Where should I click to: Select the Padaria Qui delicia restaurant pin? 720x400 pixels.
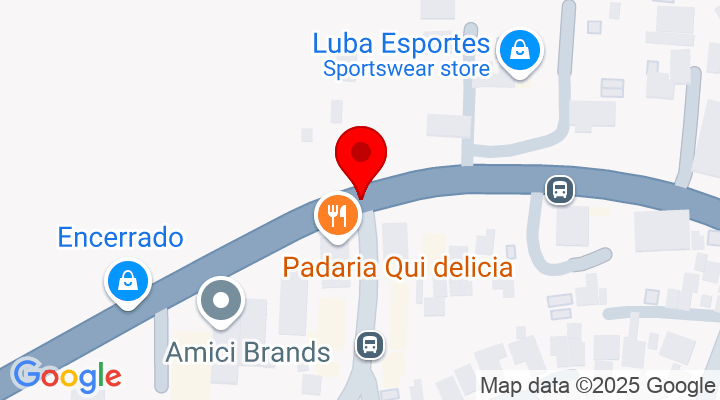pos(338,215)
